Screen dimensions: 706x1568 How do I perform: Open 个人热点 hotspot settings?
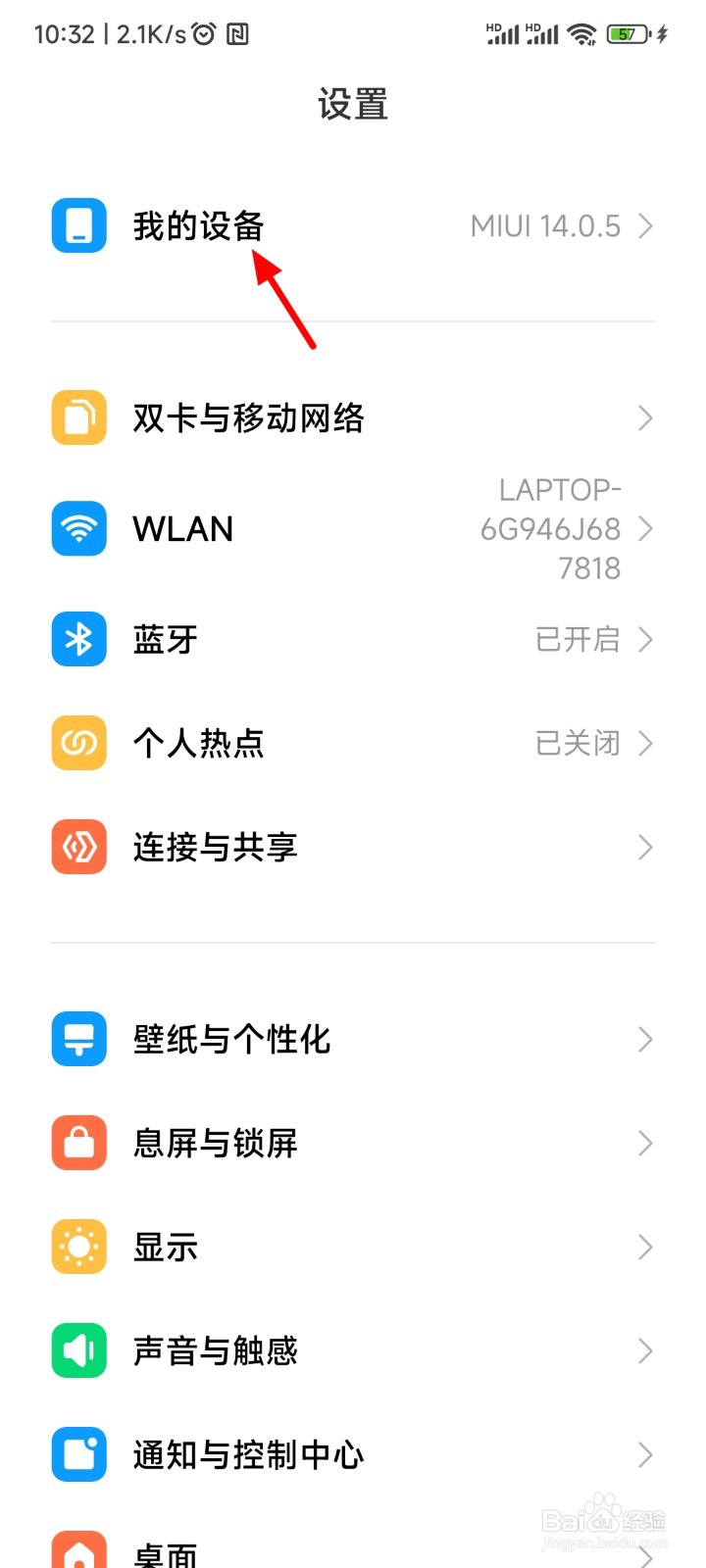[x=353, y=744]
